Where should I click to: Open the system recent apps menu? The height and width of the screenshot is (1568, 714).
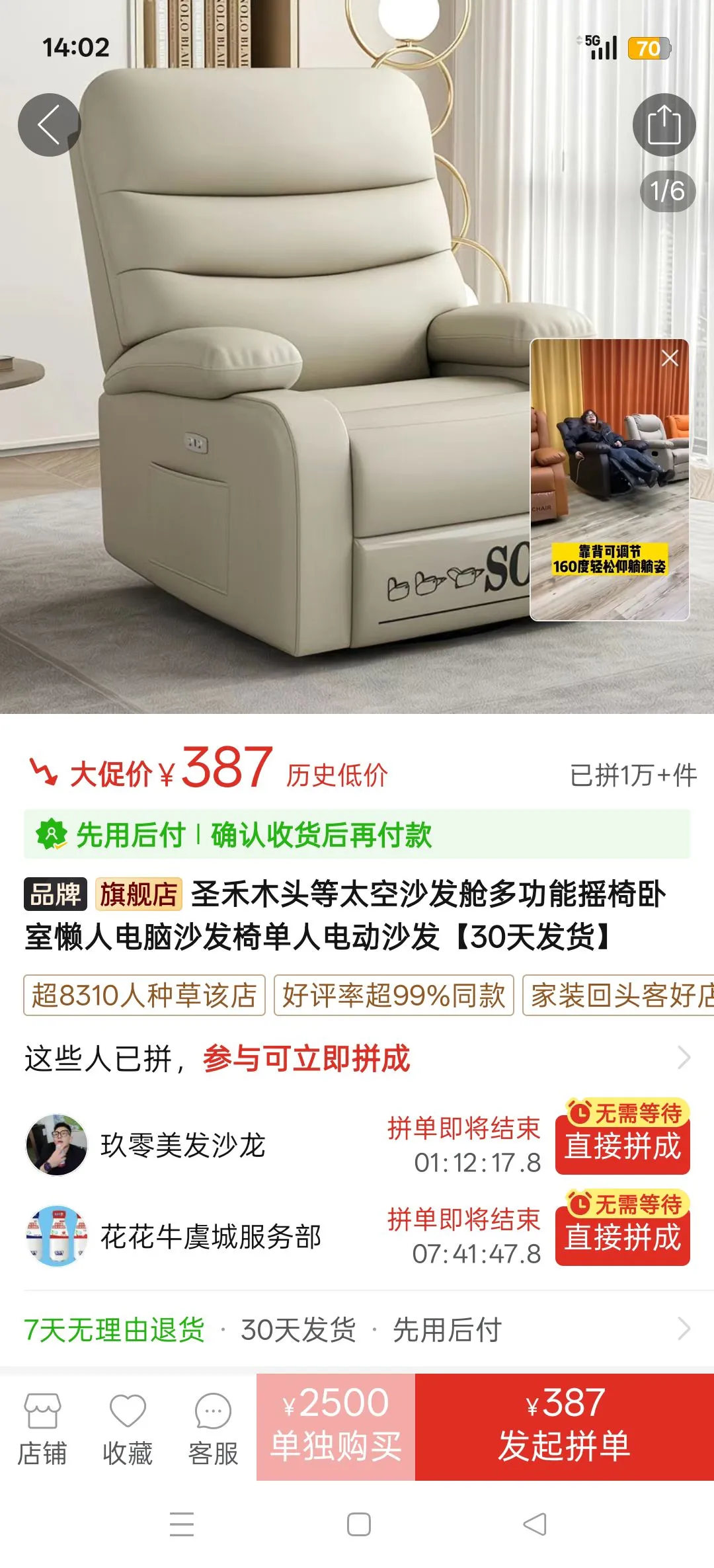[x=182, y=1524]
